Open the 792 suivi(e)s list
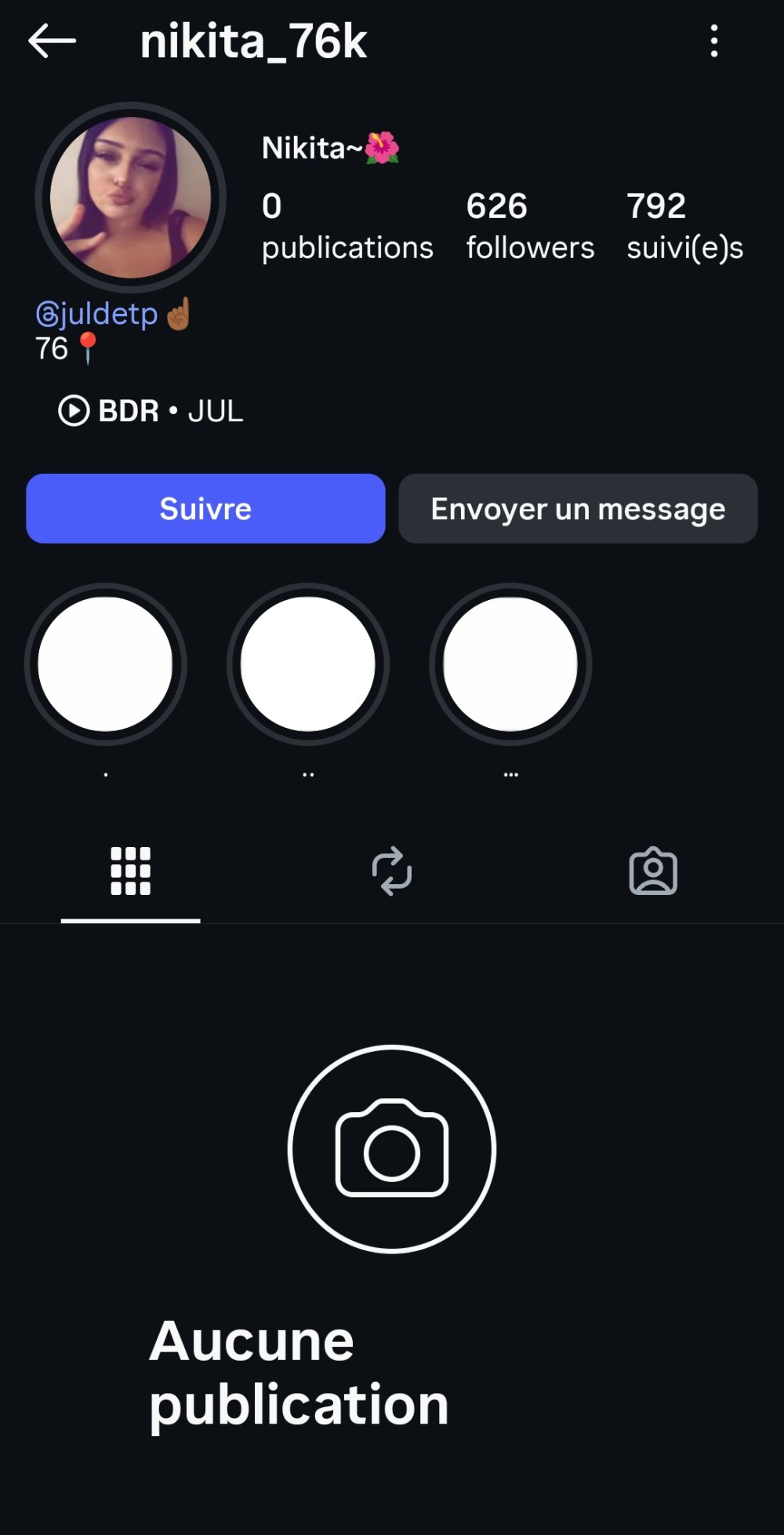This screenshot has width=784, height=1535. pyautogui.click(x=684, y=225)
